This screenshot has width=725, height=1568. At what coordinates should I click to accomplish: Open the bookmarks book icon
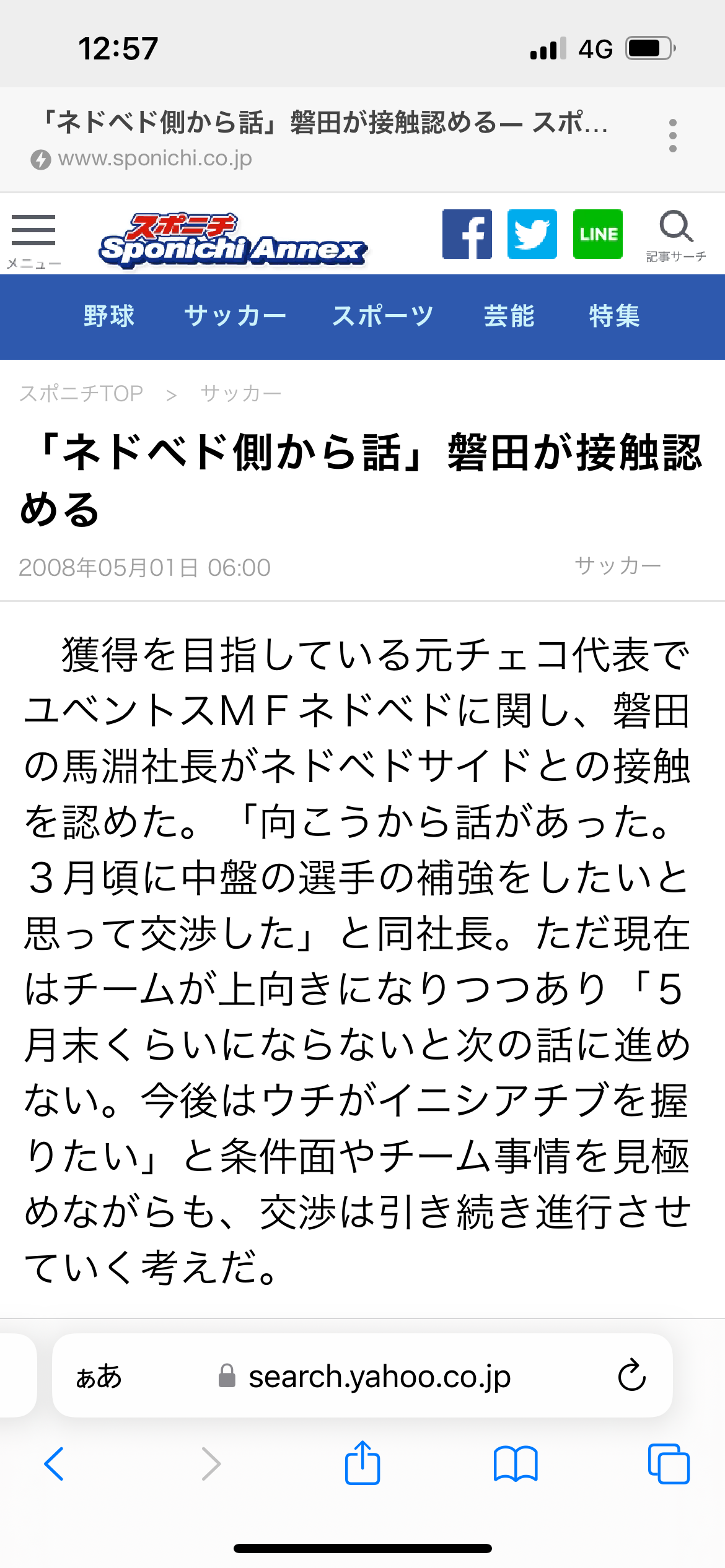pos(516,1464)
